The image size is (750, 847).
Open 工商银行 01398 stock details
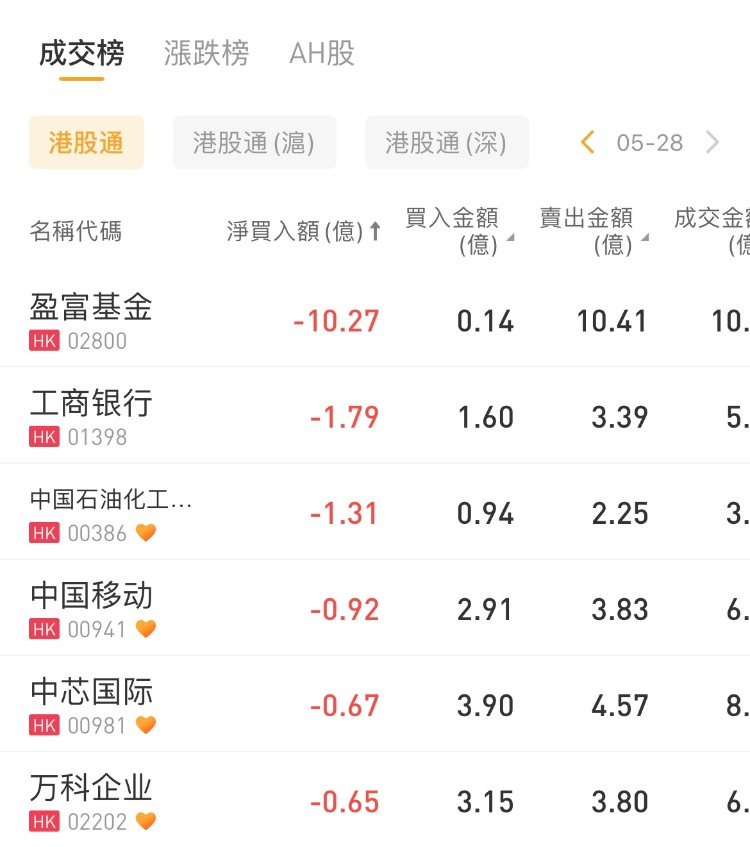(x=91, y=415)
